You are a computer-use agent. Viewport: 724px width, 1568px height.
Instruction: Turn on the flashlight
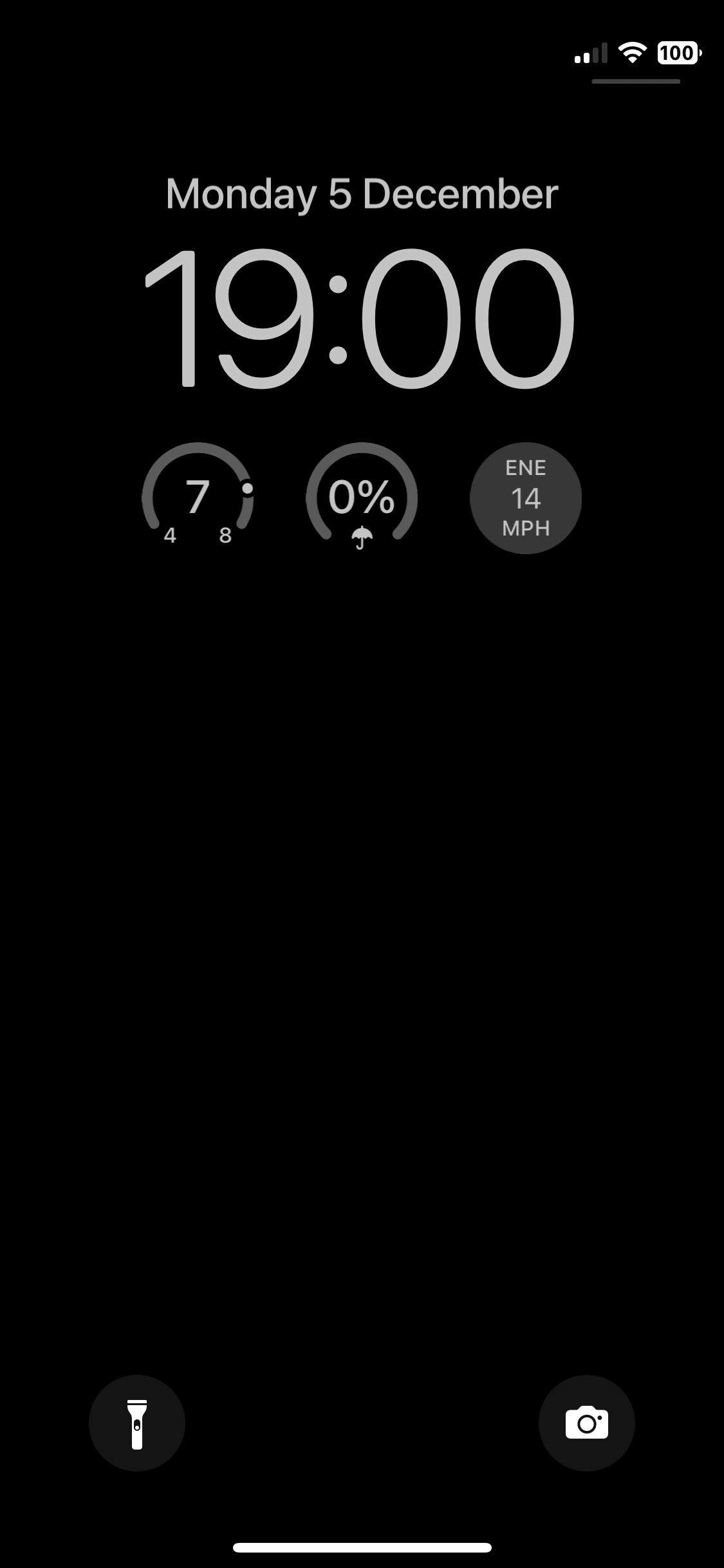point(137,1423)
